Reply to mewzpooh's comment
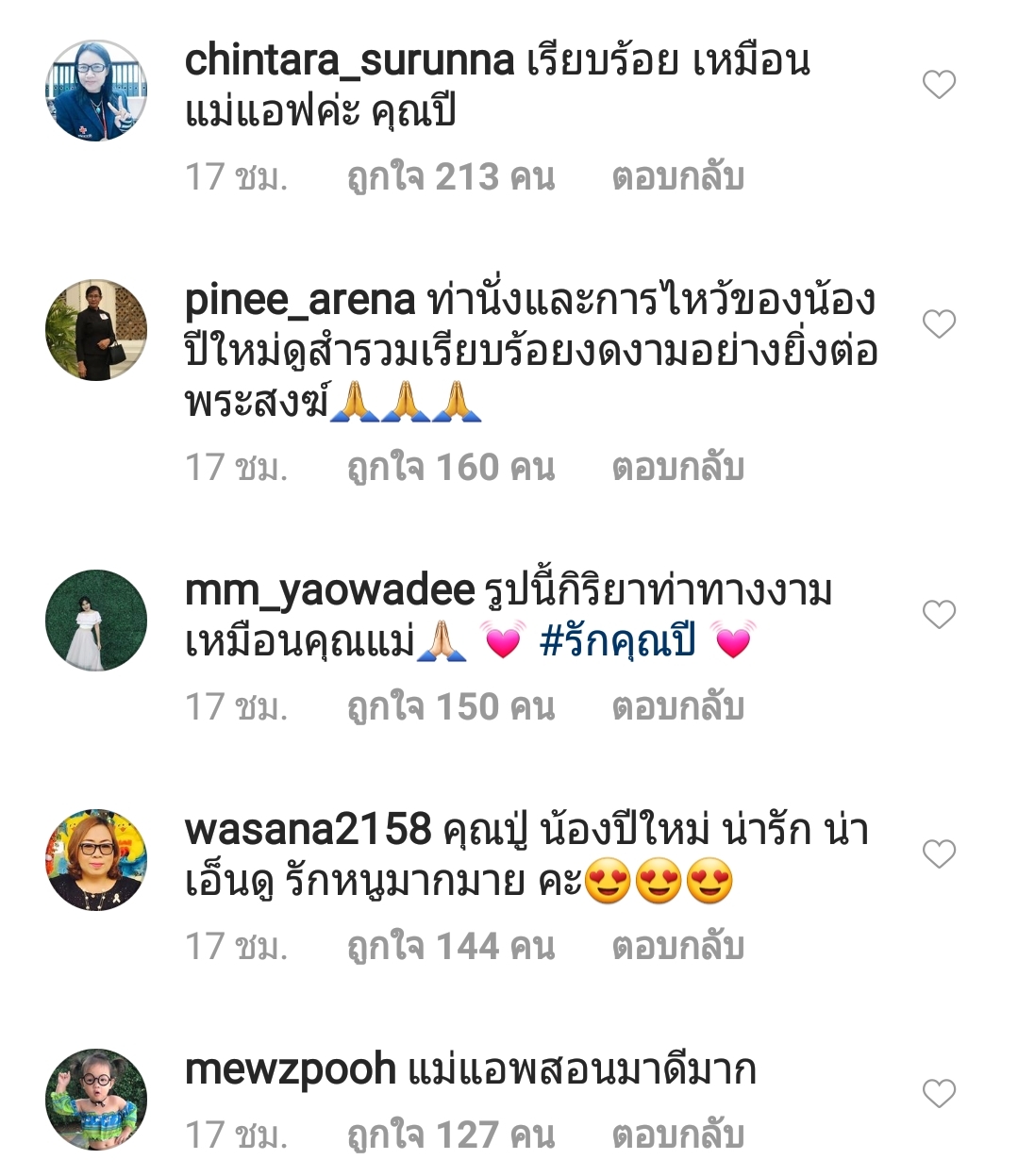The width and height of the screenshot is (1018, 1176). [x=677, y=1135]
